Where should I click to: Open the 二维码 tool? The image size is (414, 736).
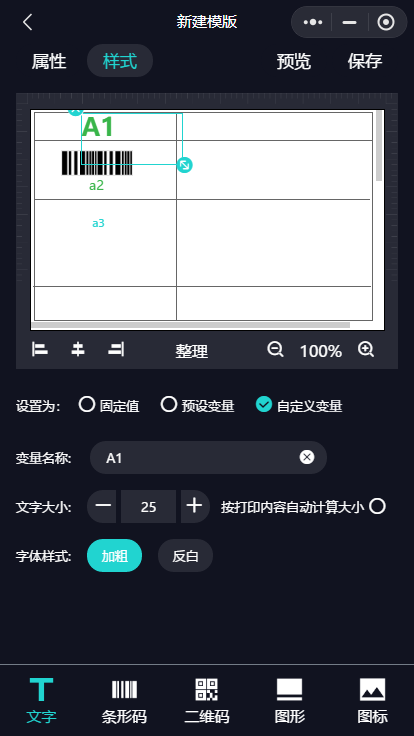[x=207, y=700]
